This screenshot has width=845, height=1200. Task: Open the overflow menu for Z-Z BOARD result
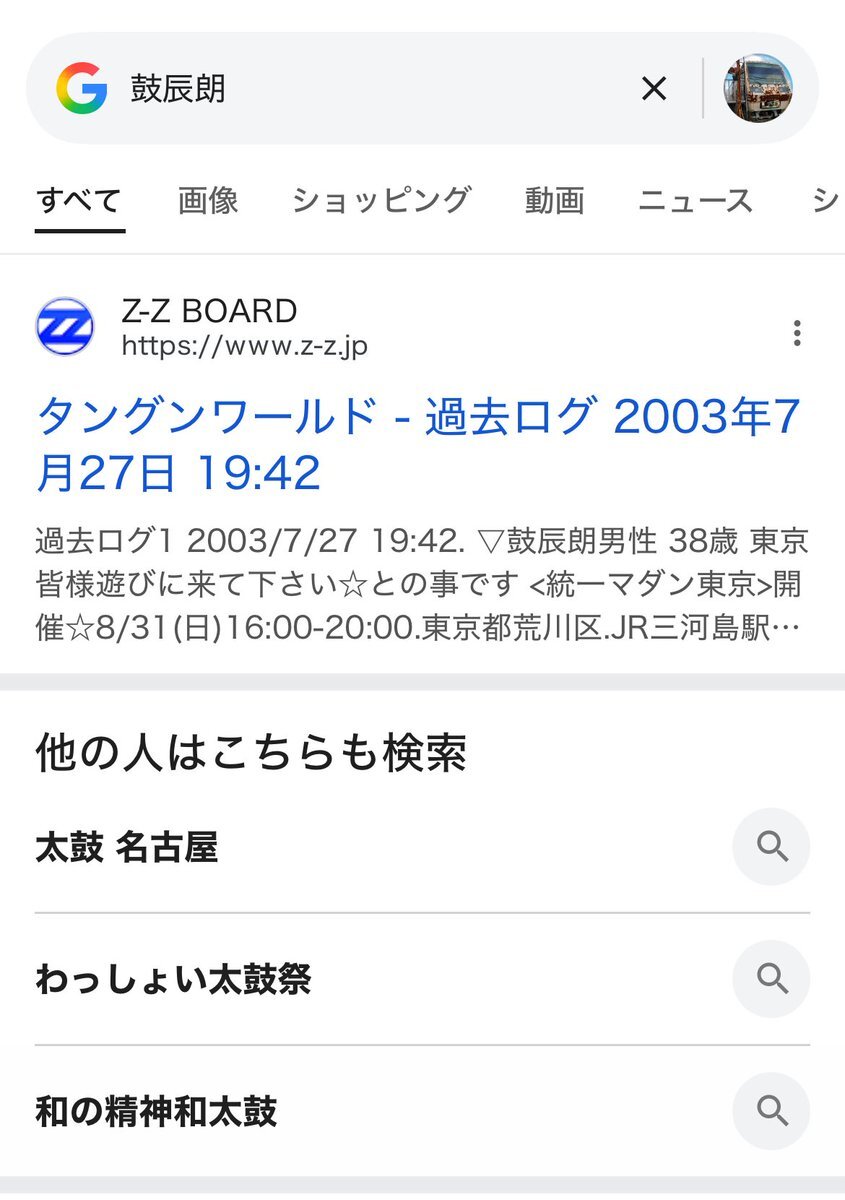click(x=796, y=333)
